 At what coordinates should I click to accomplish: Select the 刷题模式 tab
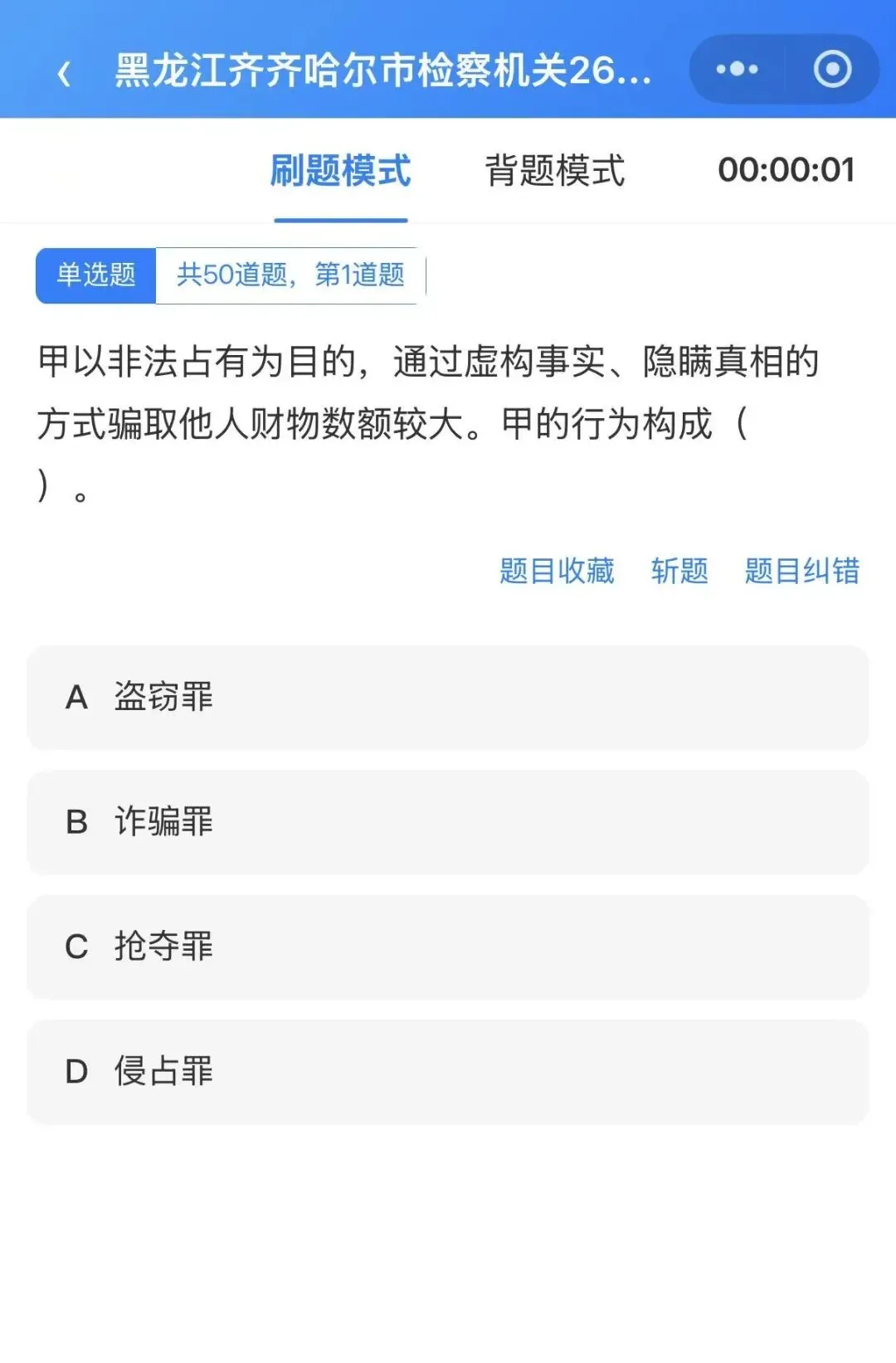coord(341,171)
